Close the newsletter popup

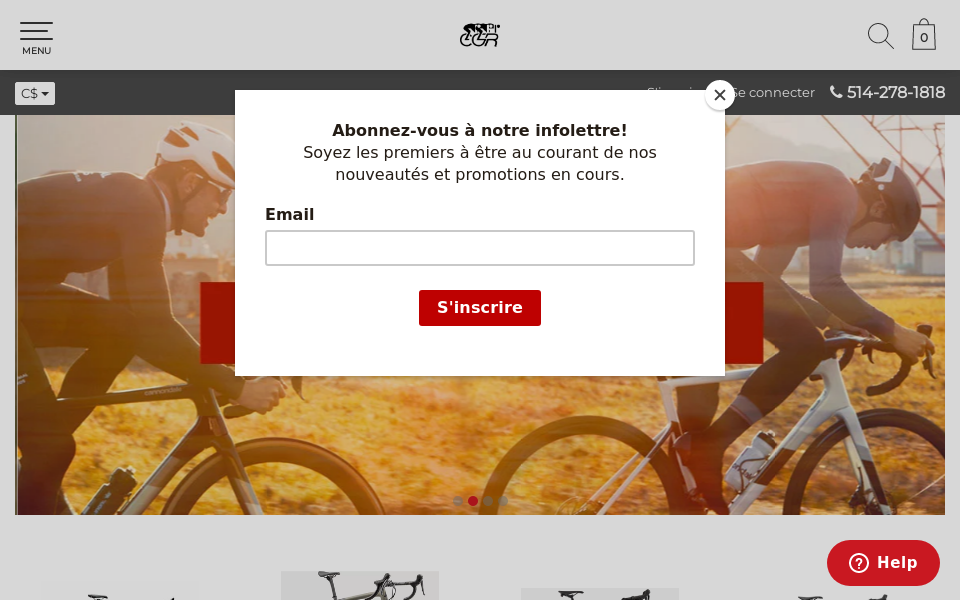719,95
